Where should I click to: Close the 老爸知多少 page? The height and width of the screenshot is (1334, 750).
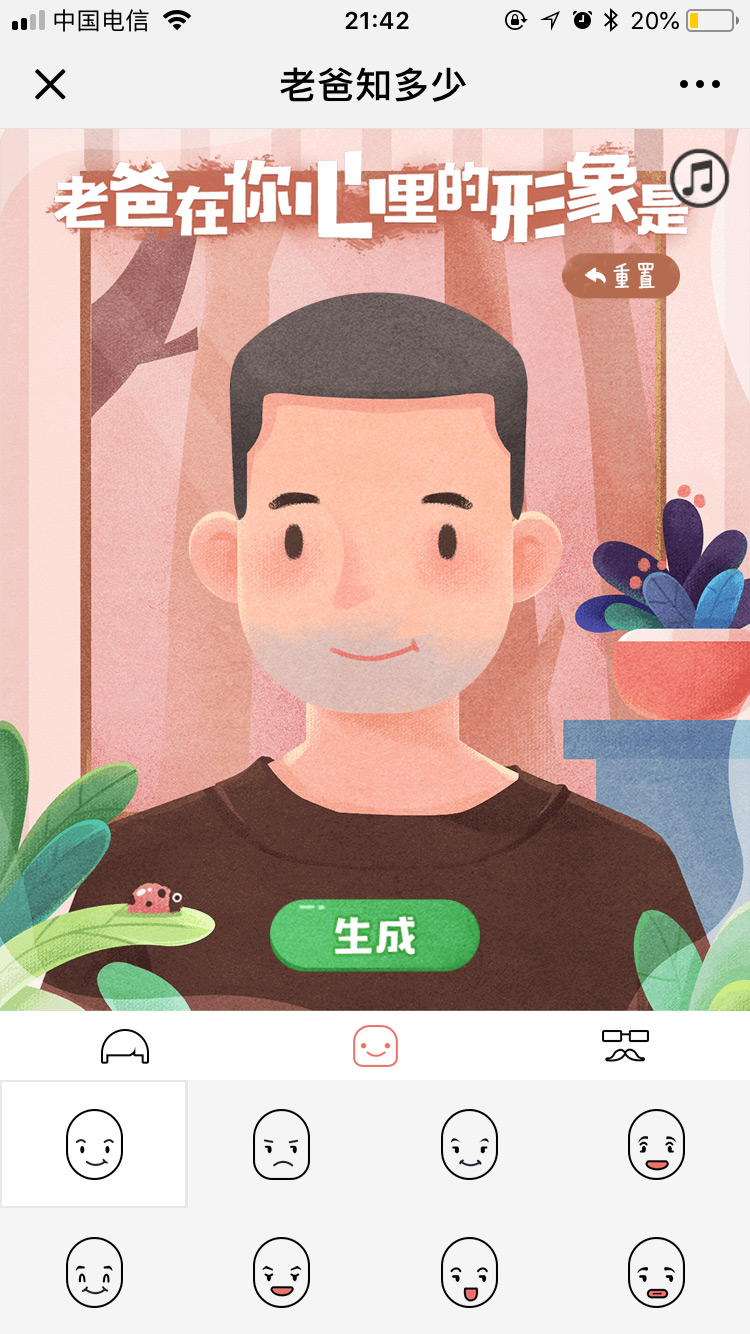point(50,85)
